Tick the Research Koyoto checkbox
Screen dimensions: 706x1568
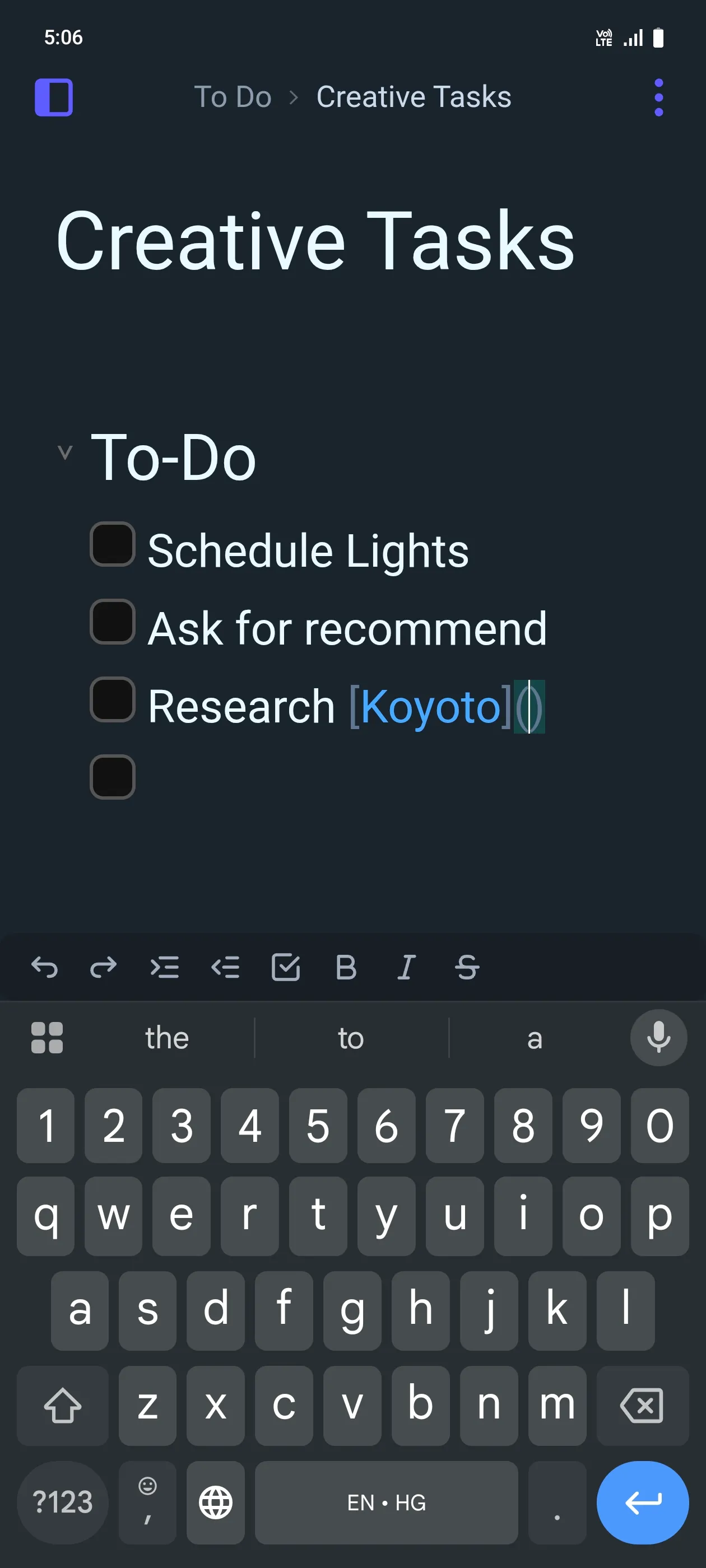[113, 699]
